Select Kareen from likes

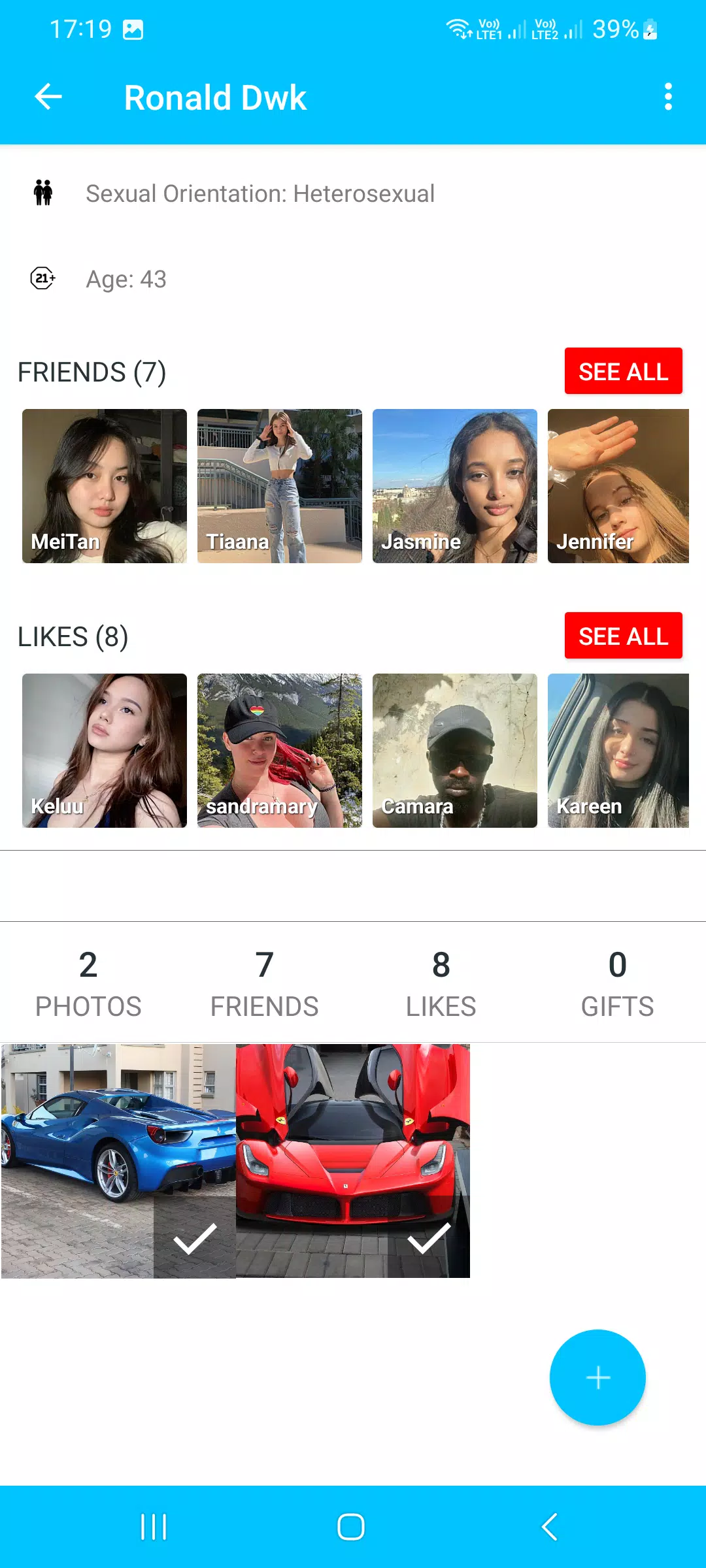pos(618,751)
